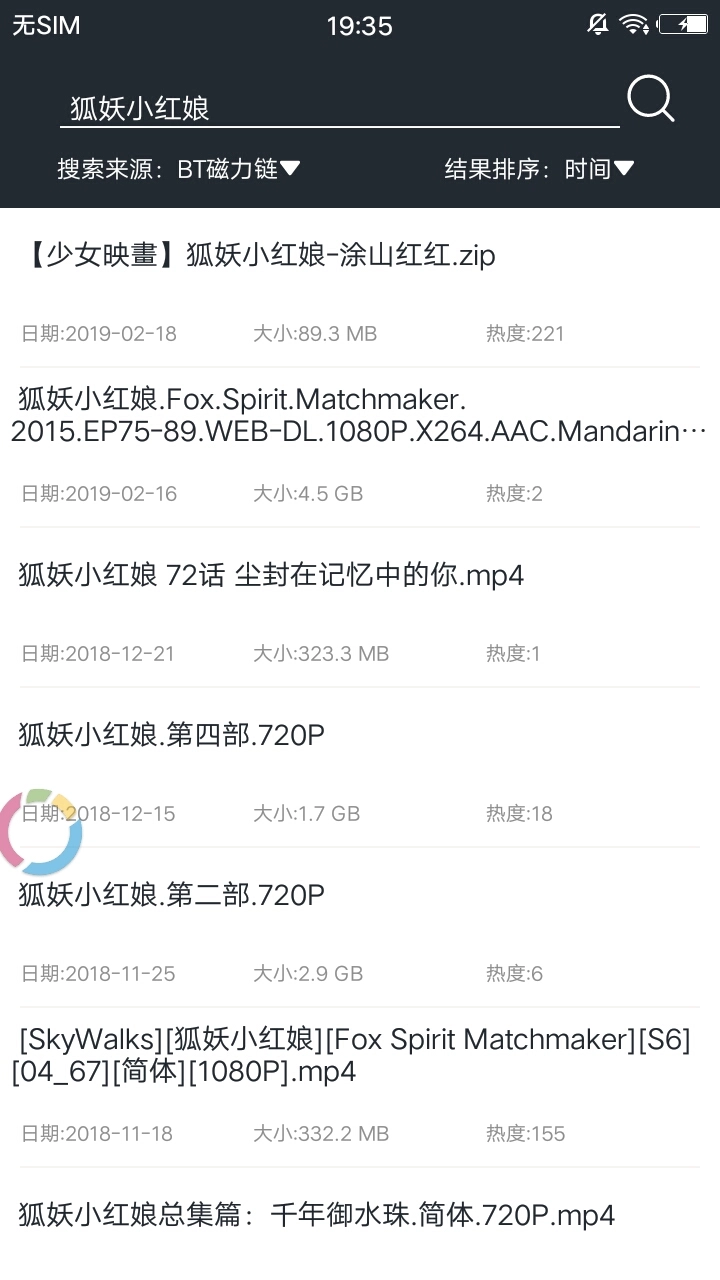
Task: Tap the 无SIM status indicator
Action: click(x=45, y=25)
